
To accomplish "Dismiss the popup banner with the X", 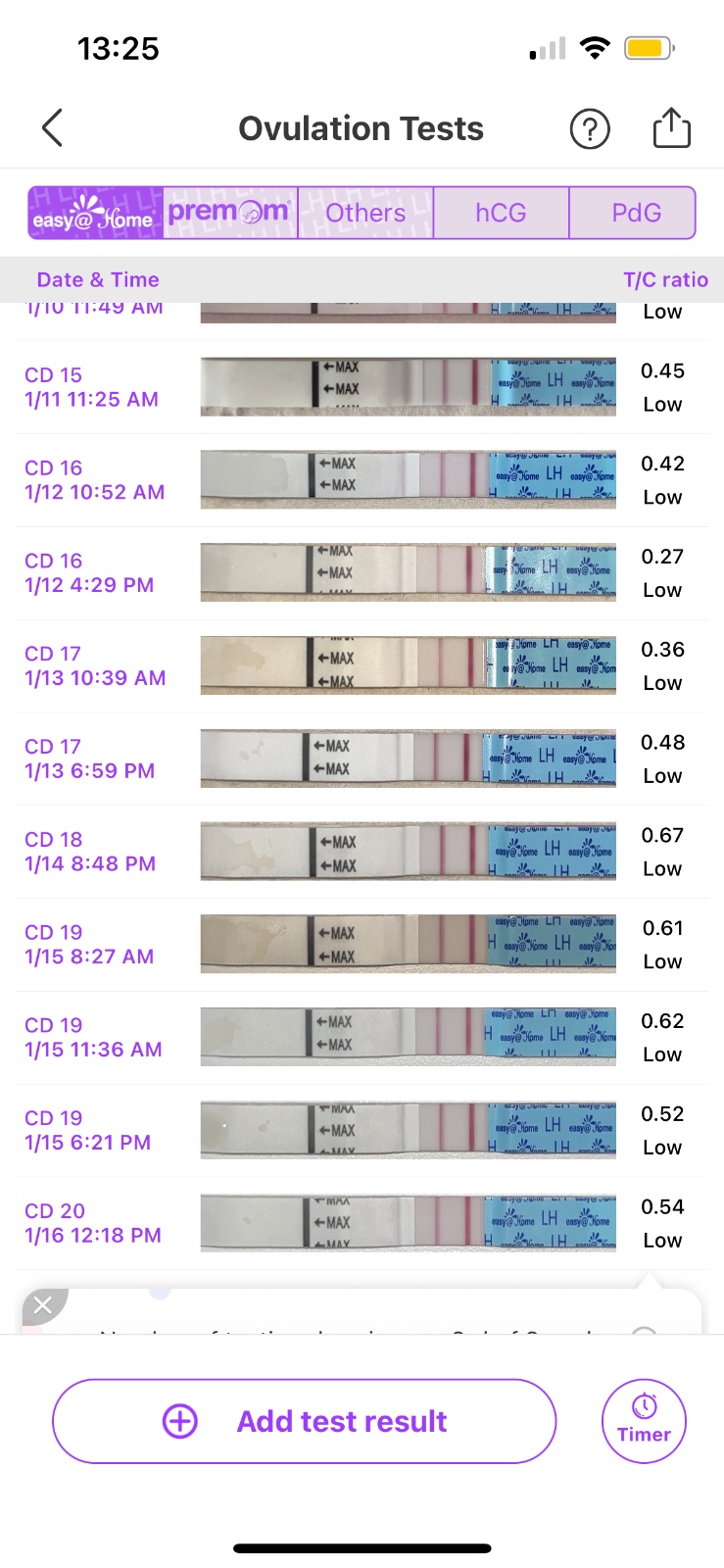I will [x=42, y=1305].
